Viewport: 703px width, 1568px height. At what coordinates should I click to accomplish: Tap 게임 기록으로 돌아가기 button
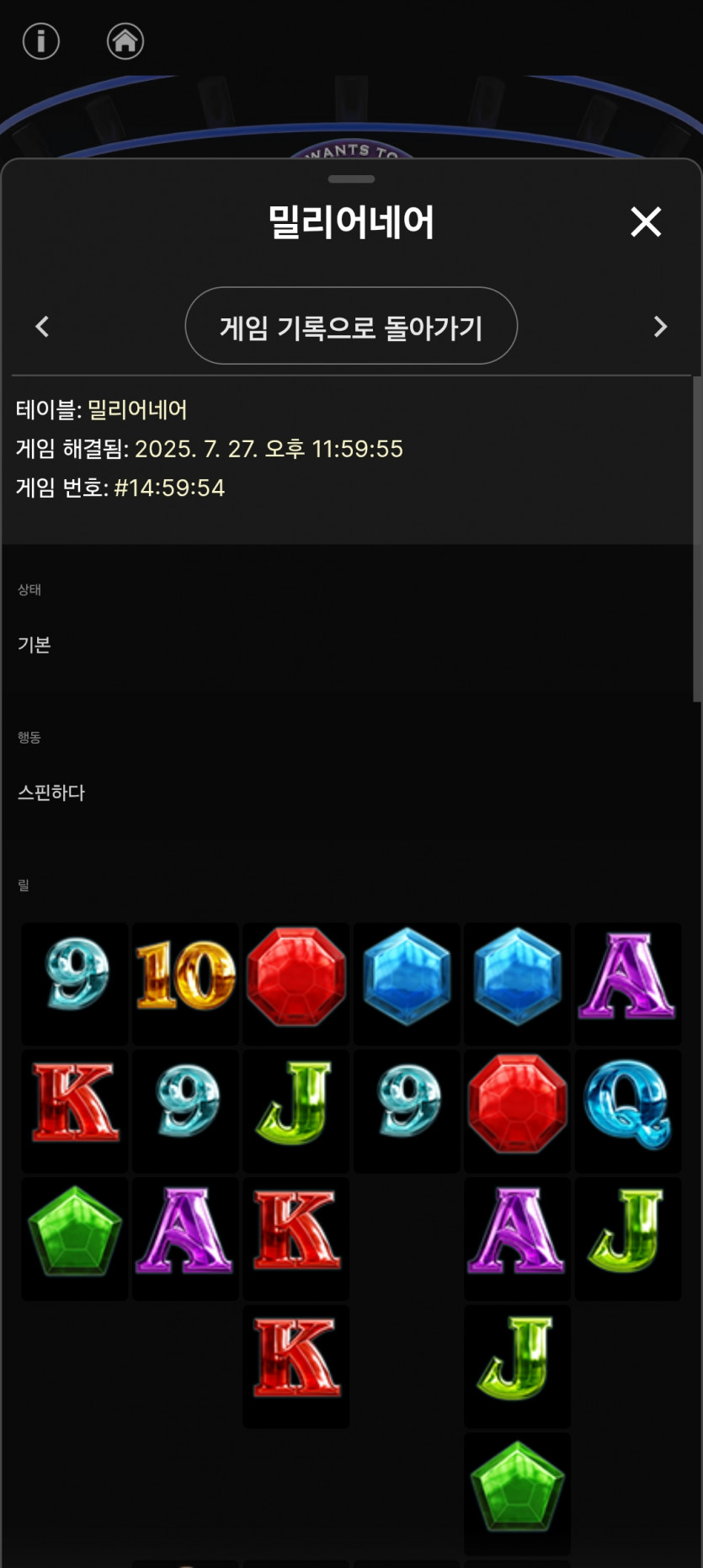(x=351, y=327)
